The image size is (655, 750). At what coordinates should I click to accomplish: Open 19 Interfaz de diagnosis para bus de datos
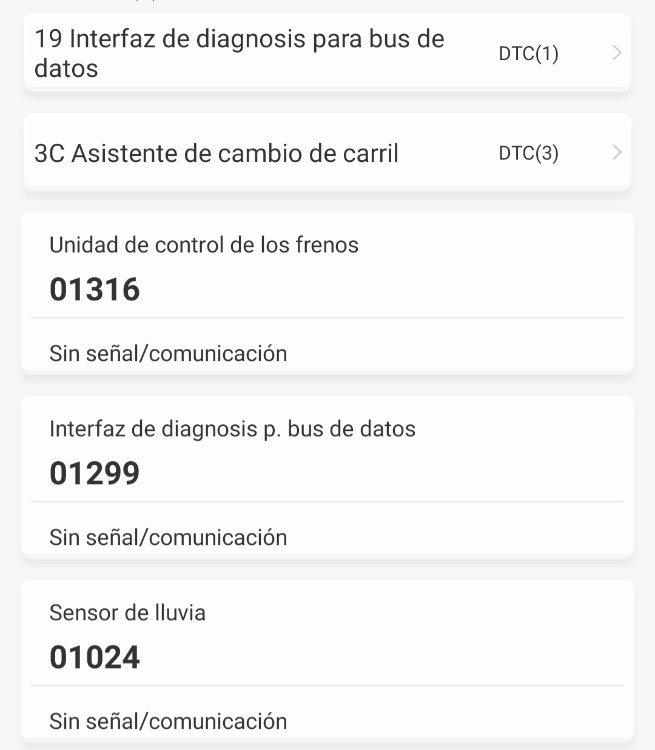coord(327,54)
